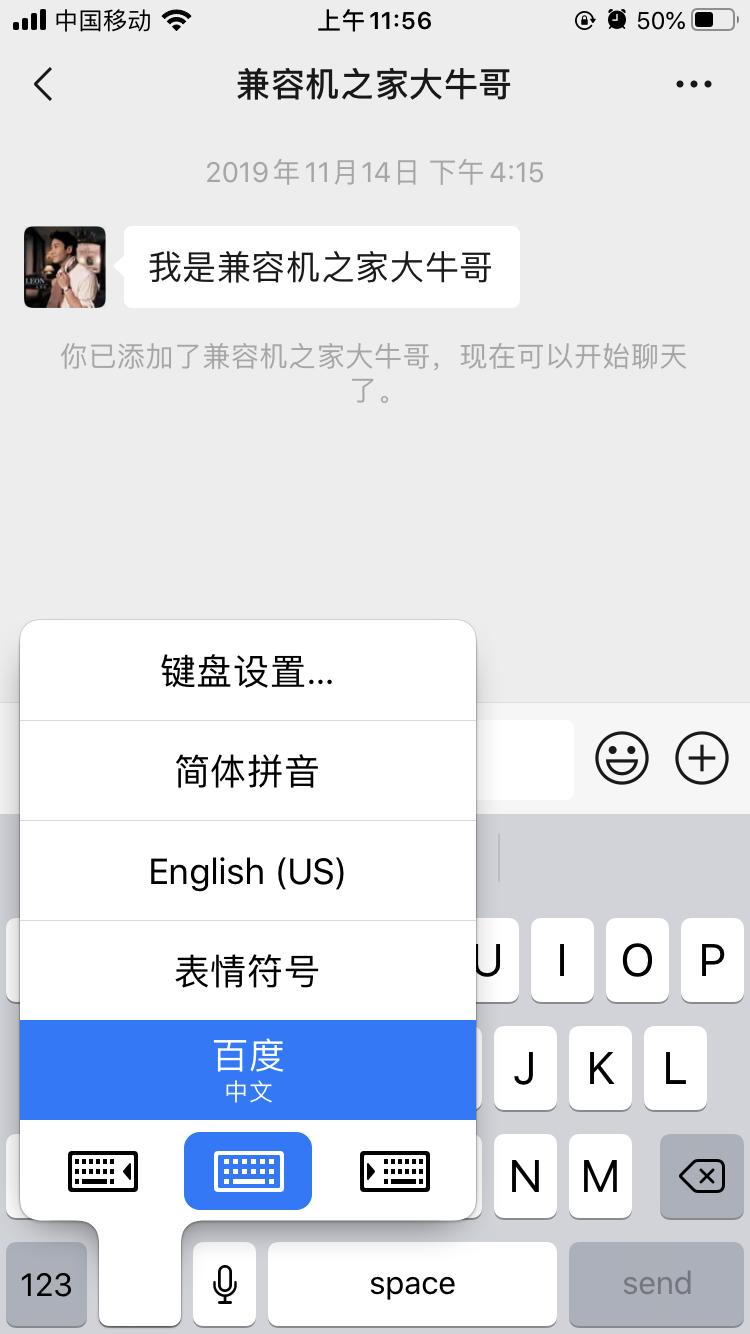Choose 百度 中文 keyboard option
750x1334 pixels.
(x=247, y=1069)
